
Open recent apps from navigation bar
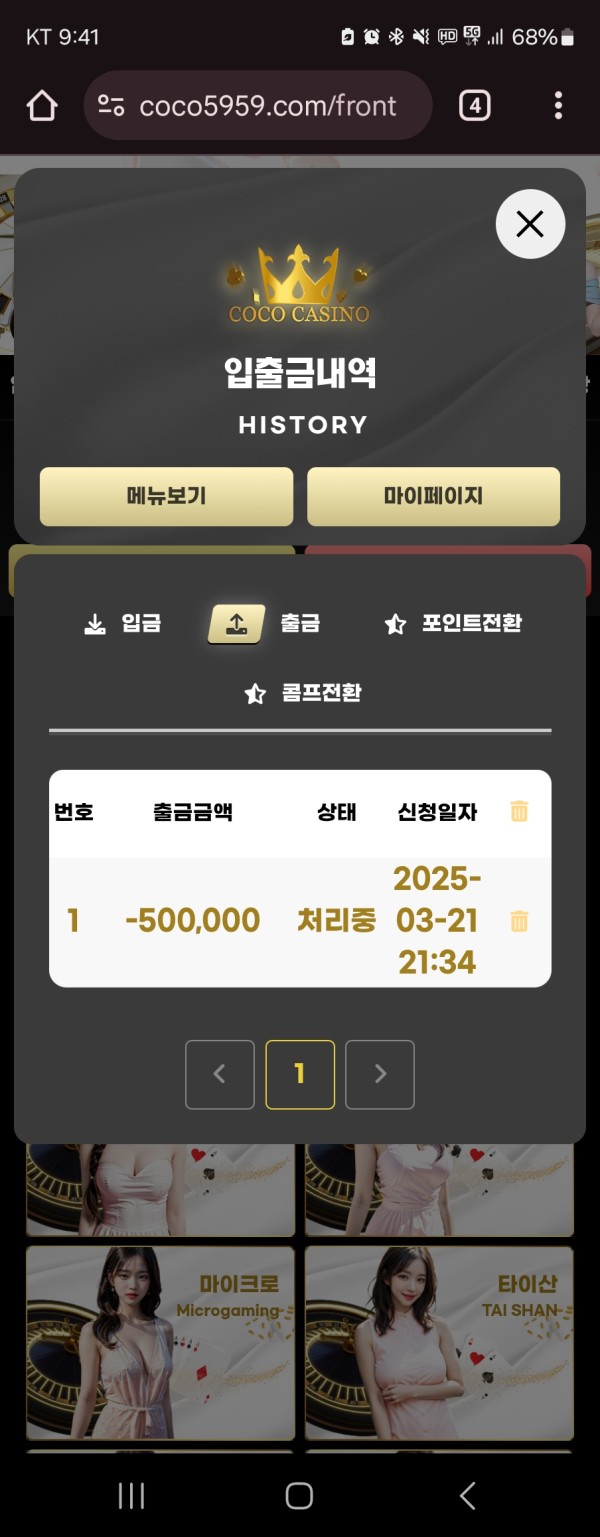point(131,1495)
